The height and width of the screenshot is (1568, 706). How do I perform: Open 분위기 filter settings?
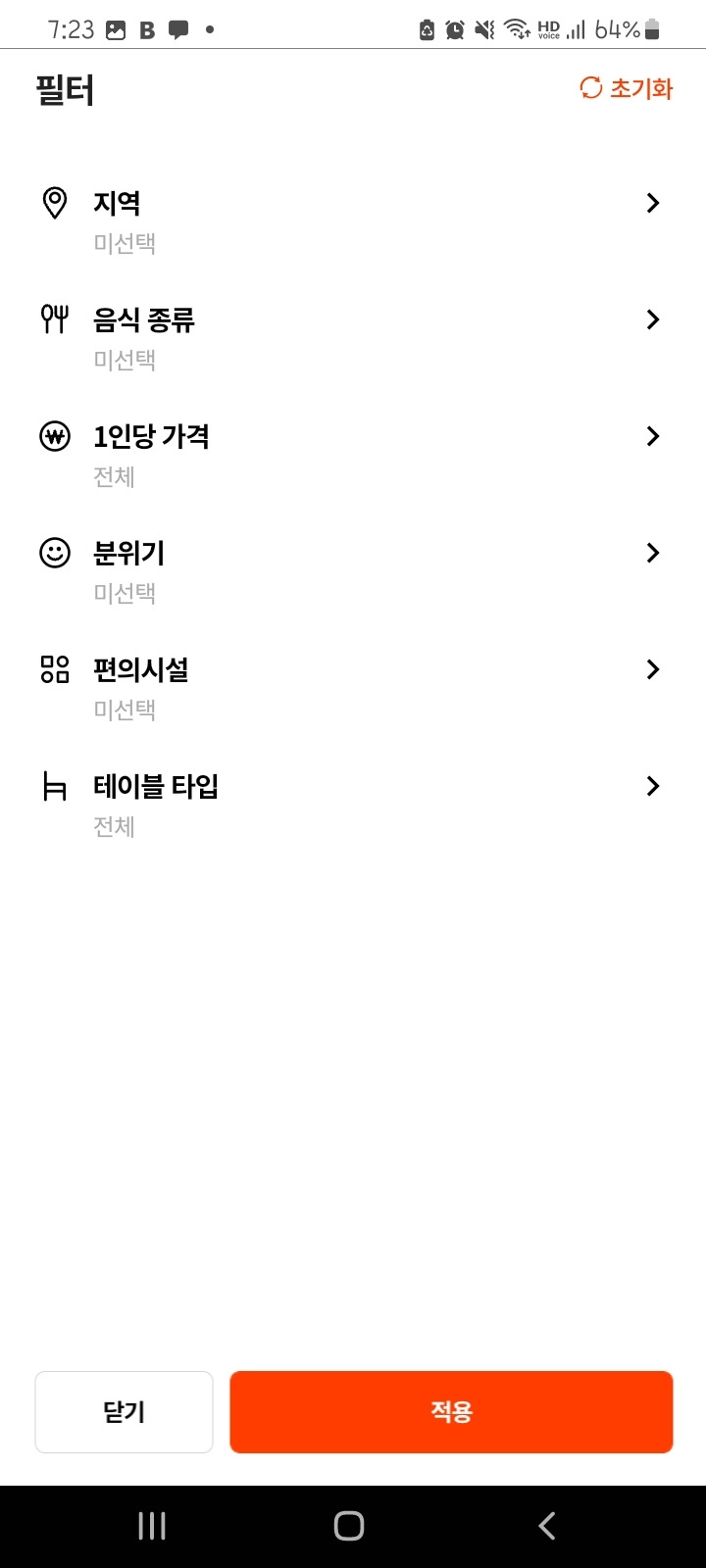click(353, 571)
